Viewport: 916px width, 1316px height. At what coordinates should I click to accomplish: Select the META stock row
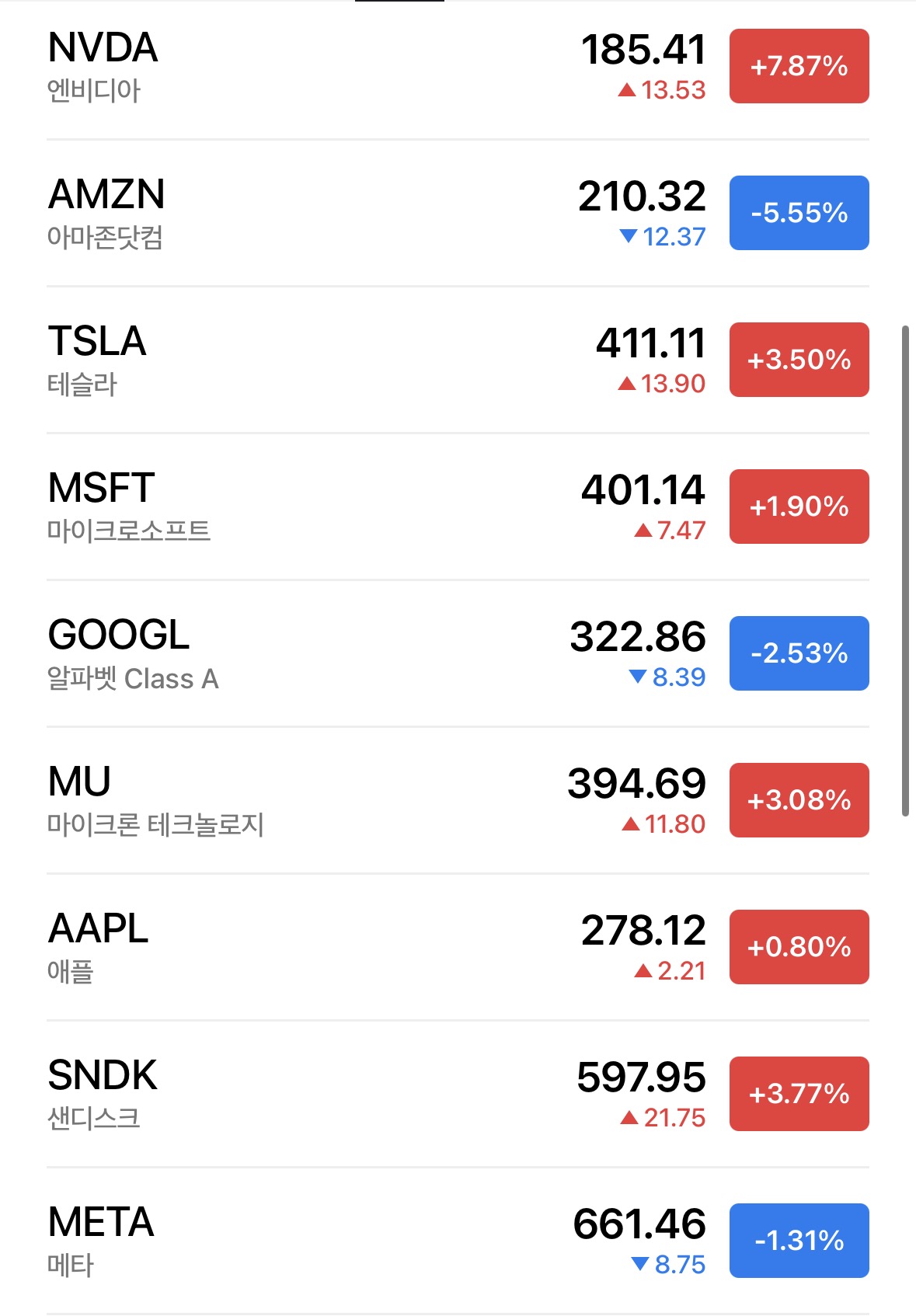311,1241
